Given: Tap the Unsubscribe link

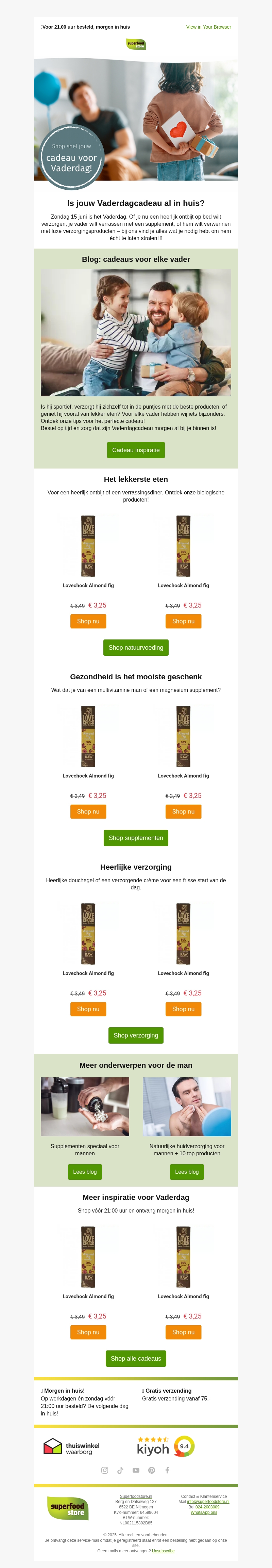Looking at the screenshot, I should pos(163,1550).
